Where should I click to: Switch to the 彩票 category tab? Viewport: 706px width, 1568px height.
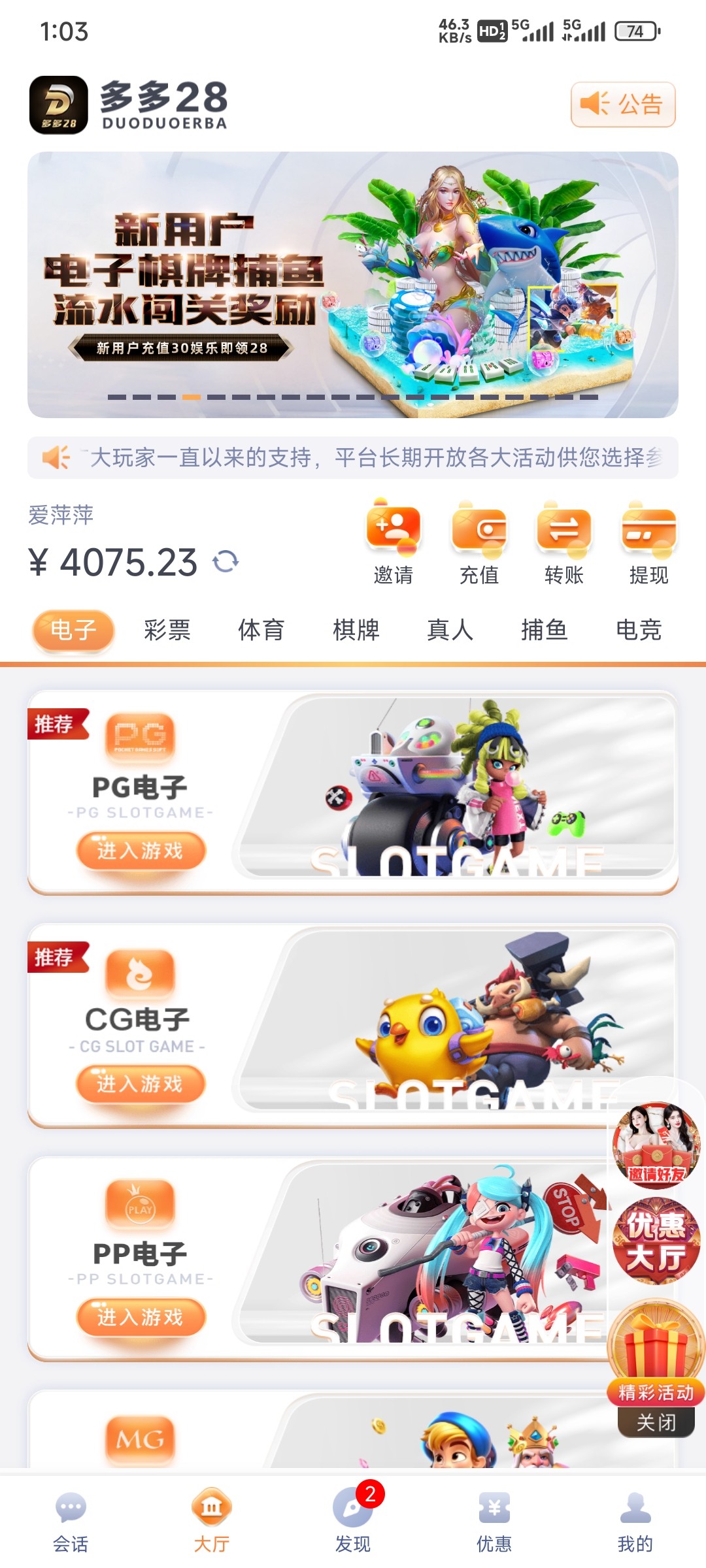coord(167,630)
